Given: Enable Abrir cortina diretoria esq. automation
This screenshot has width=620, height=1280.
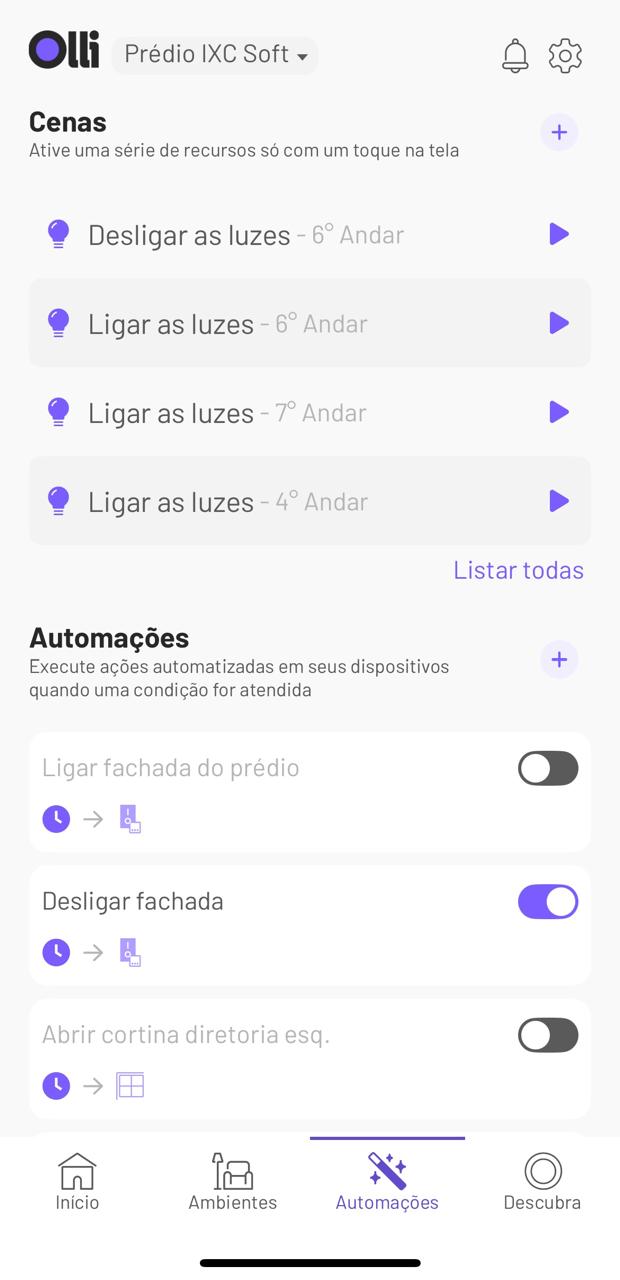Looking at the screenshot, I should point(548,1035).
